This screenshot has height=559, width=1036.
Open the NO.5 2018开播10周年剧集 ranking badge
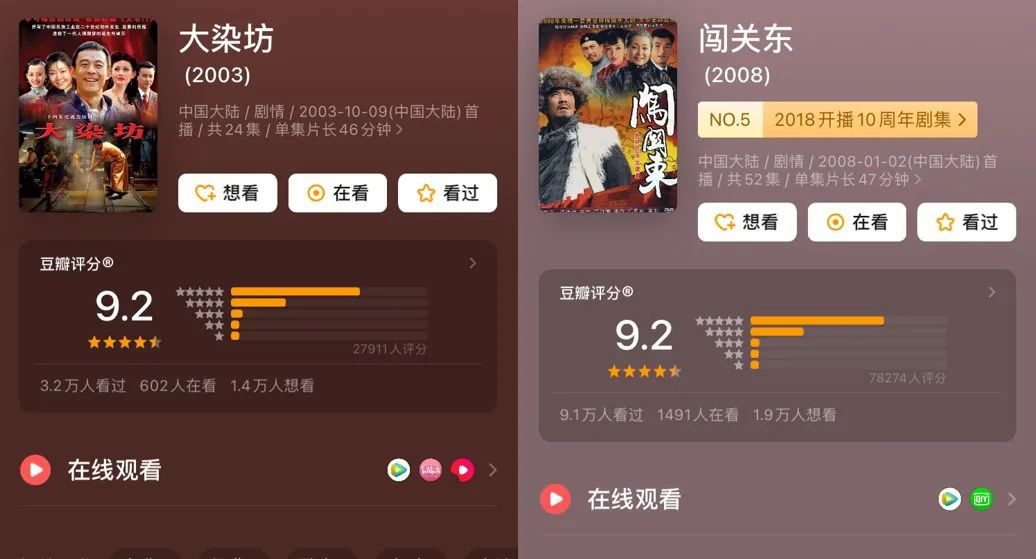(837, 120)
